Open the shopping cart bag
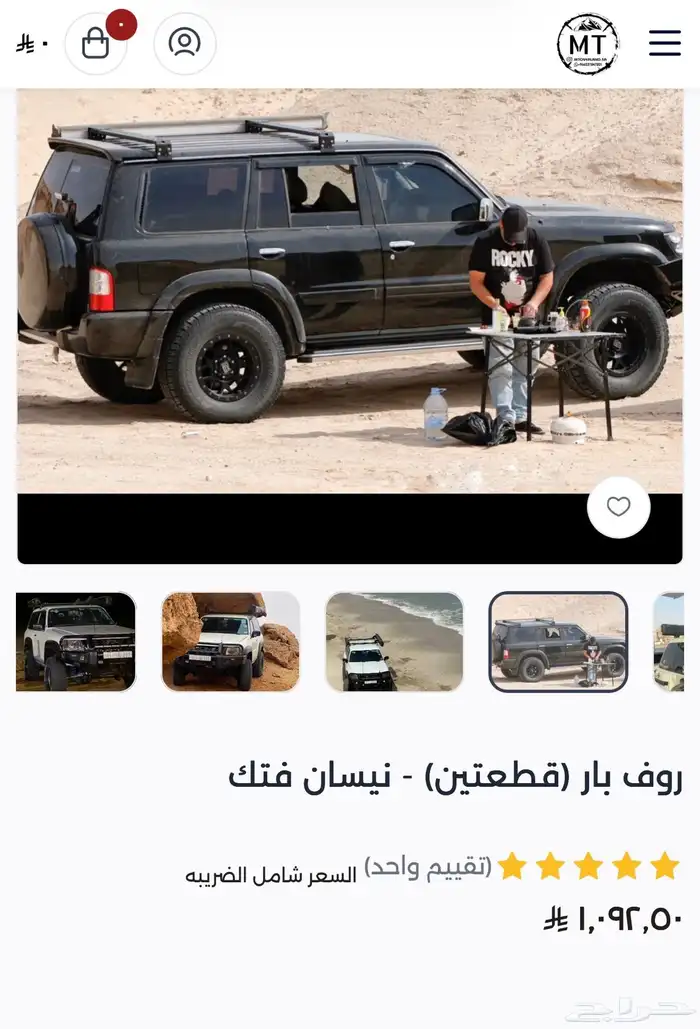Viewport: 700px width, 1029px height. 96,43
